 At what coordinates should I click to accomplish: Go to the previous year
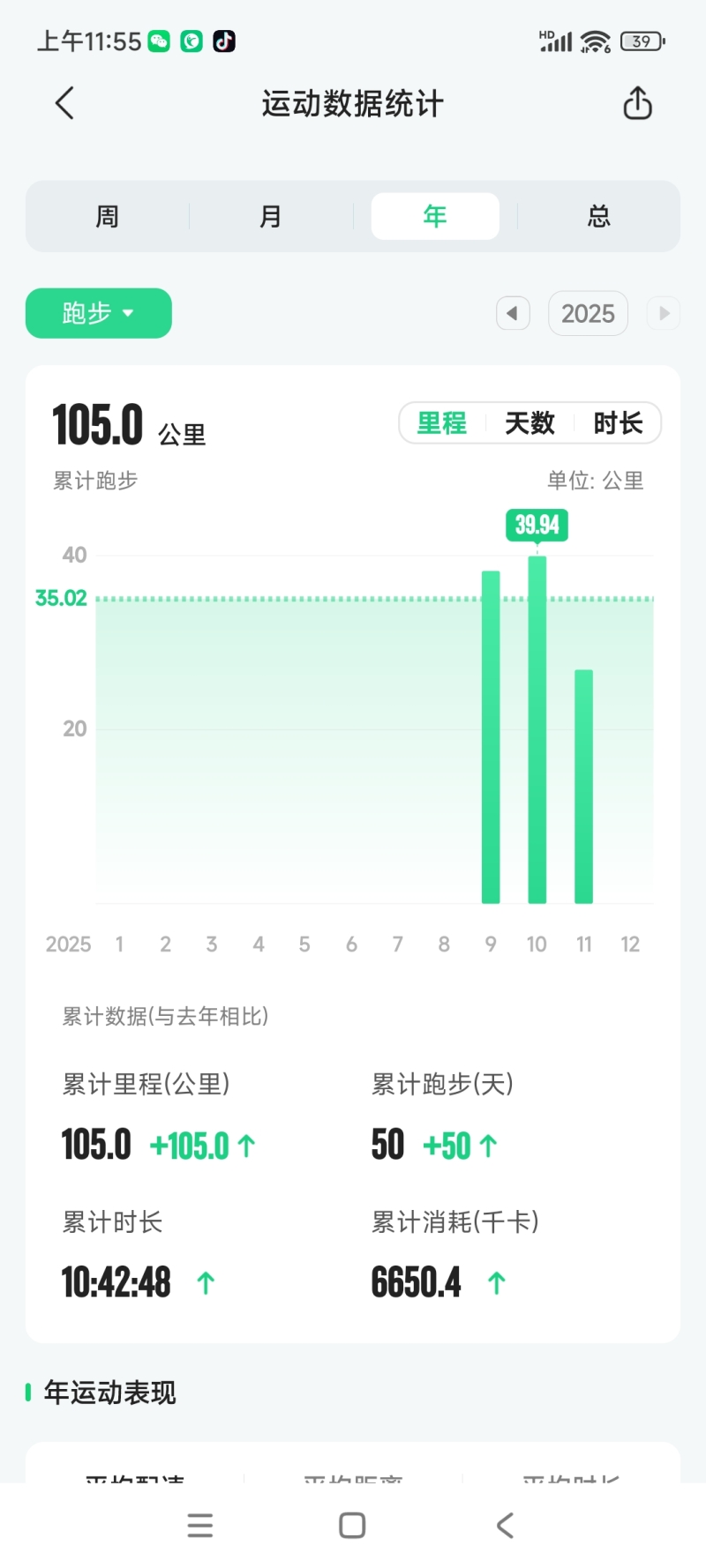point(513,313)
